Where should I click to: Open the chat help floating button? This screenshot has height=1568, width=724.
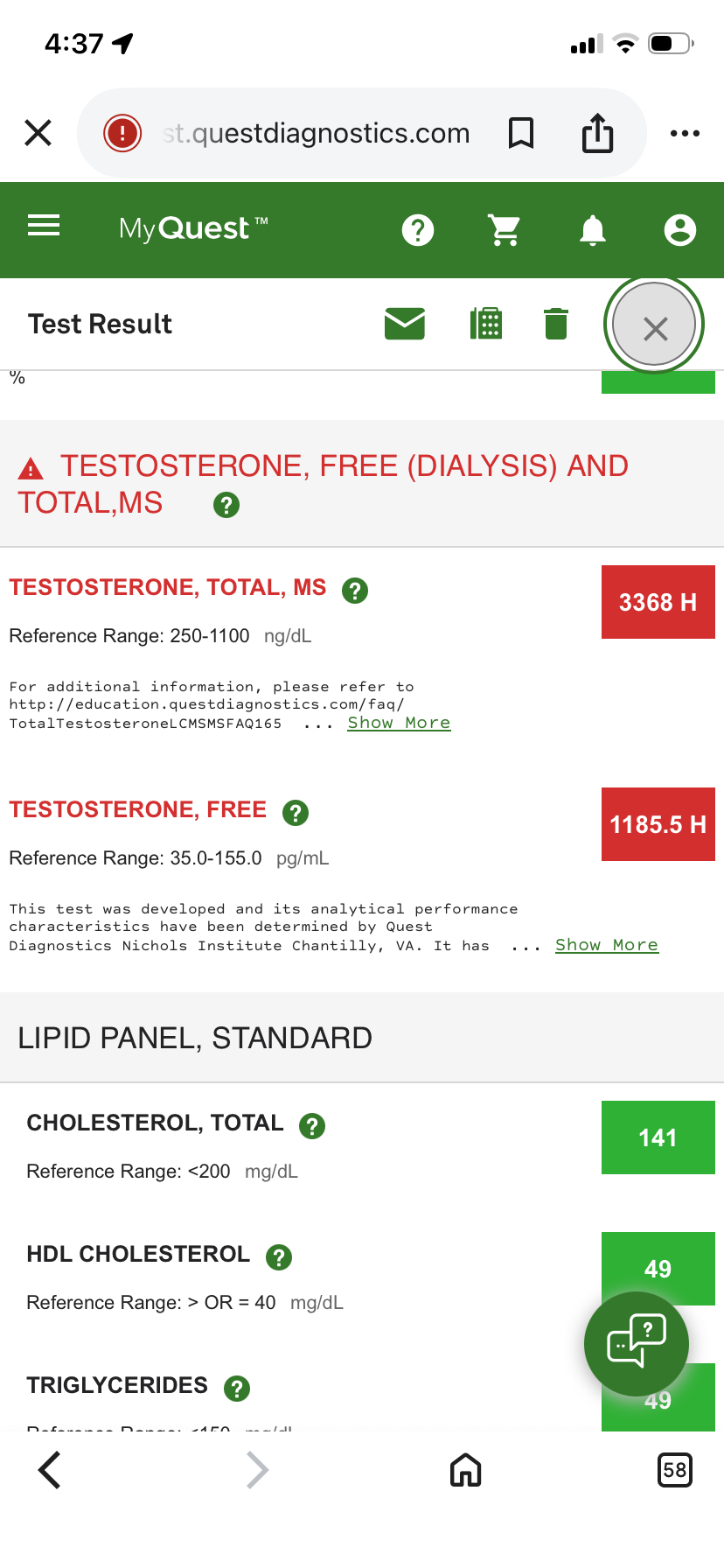click(636, 1343)
